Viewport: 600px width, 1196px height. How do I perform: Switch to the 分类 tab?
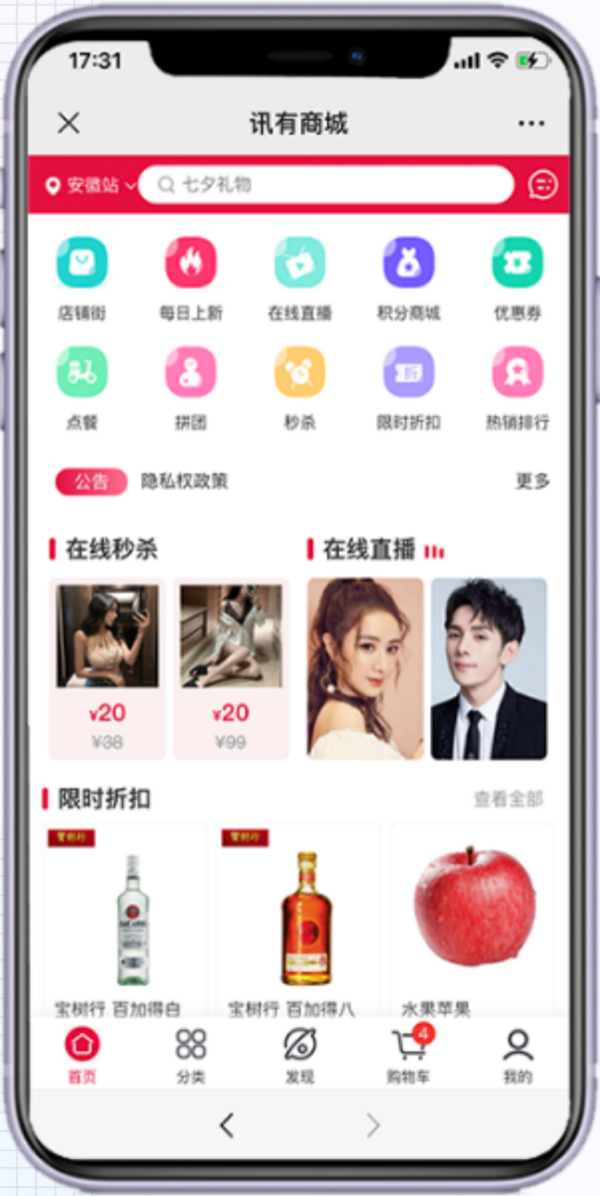190,1056
